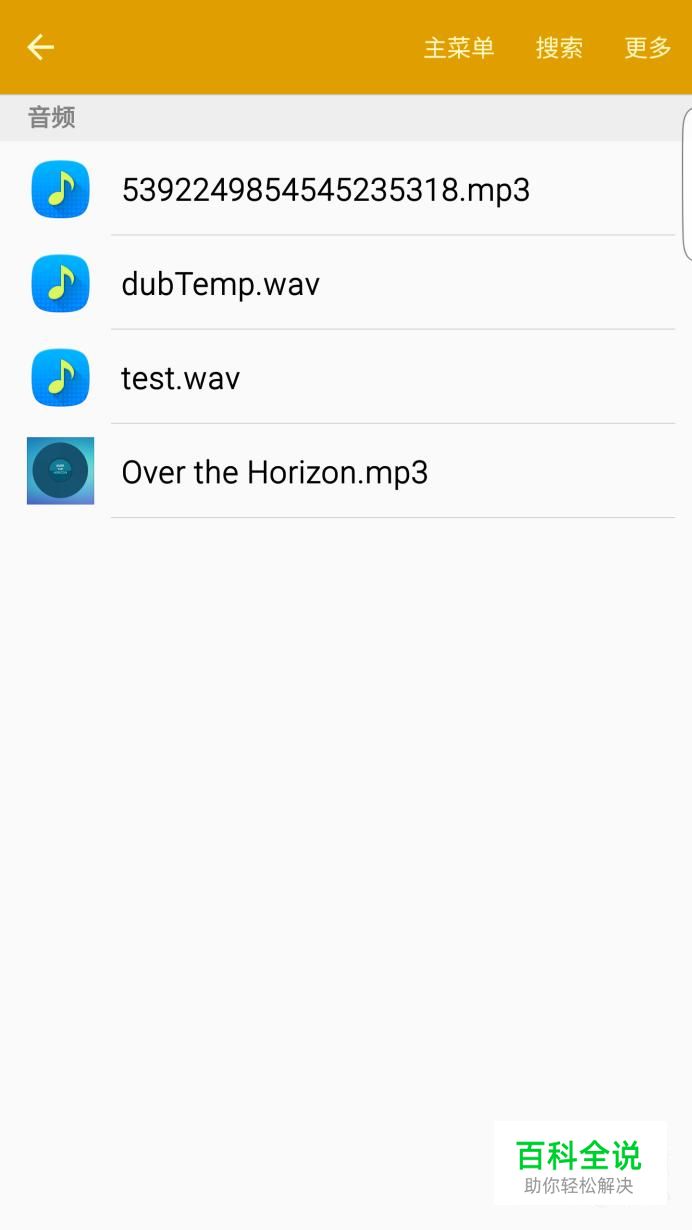Screen dimensions: 692x1230
Task: Open Over the Horizon.mp3
Action: point(346,471)
